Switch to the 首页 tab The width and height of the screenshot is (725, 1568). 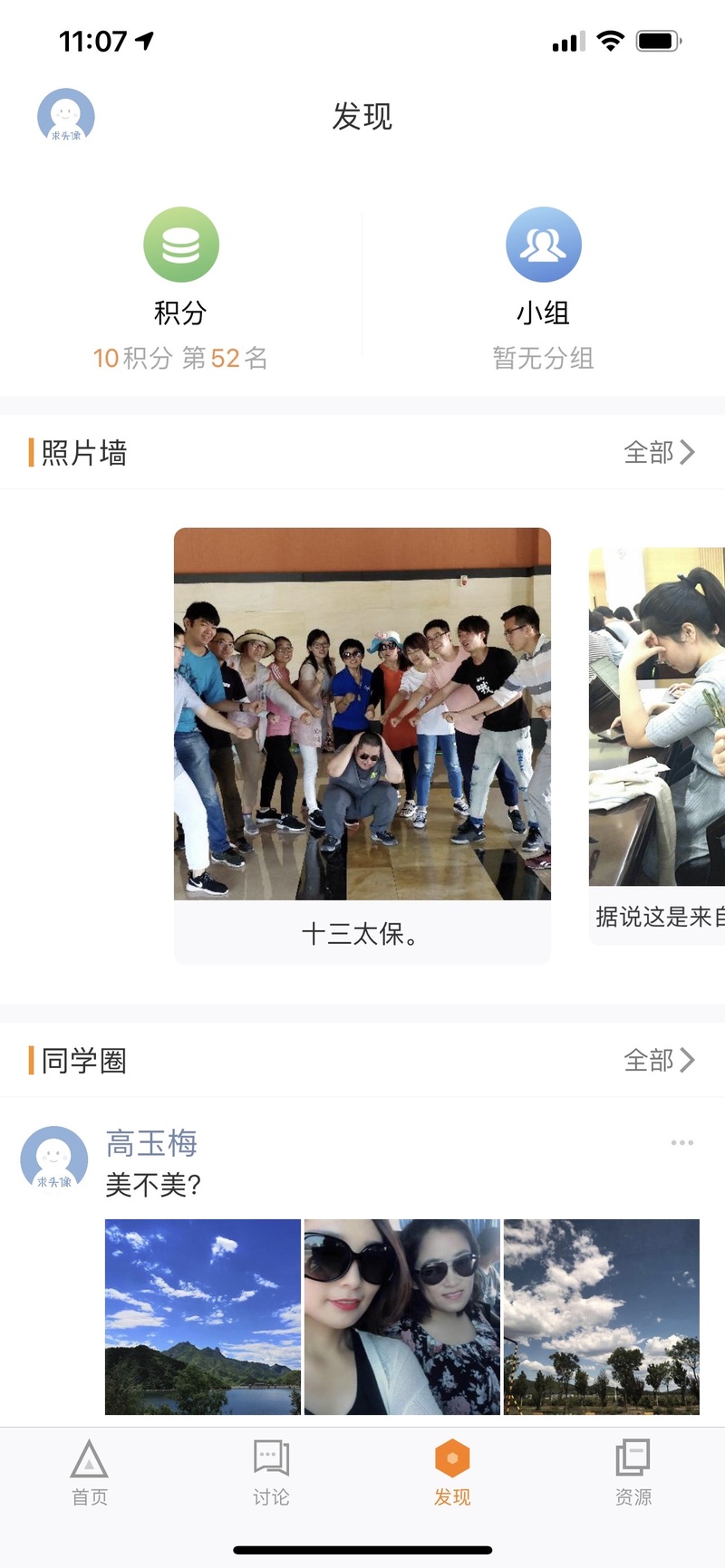[90, 1472]
